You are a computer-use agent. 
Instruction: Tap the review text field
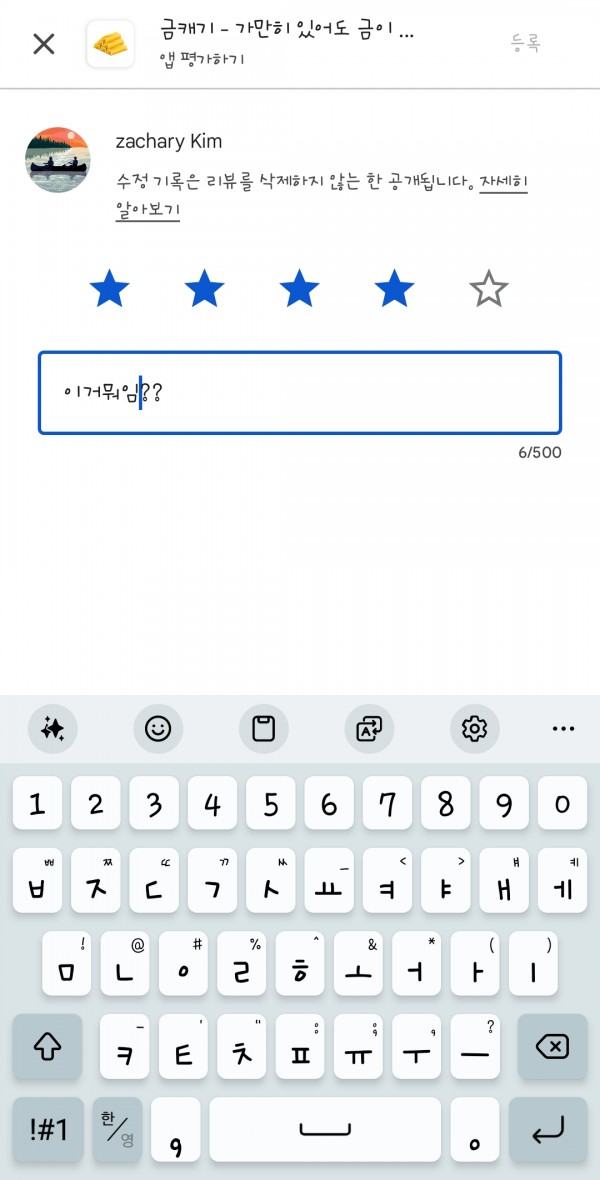(x=300, y=393)
